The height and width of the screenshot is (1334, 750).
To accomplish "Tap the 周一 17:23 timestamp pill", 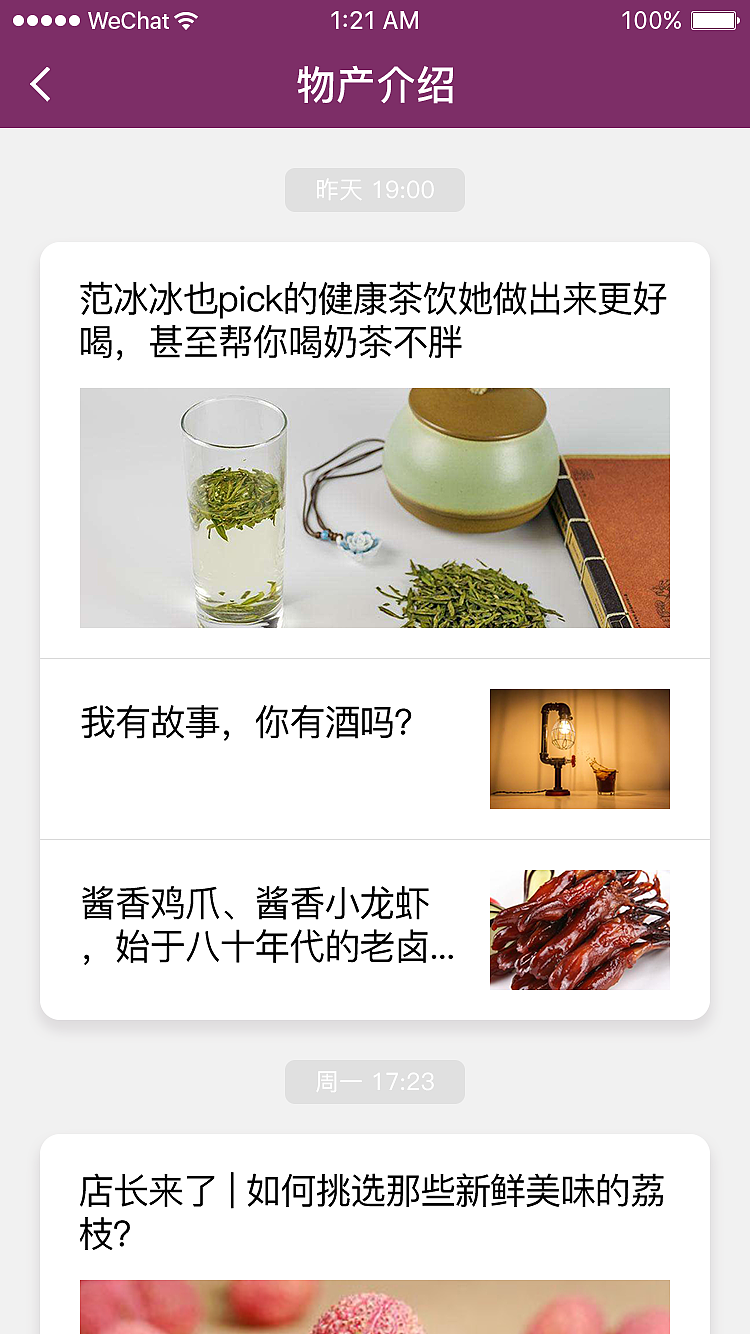I will (375, 1082).
